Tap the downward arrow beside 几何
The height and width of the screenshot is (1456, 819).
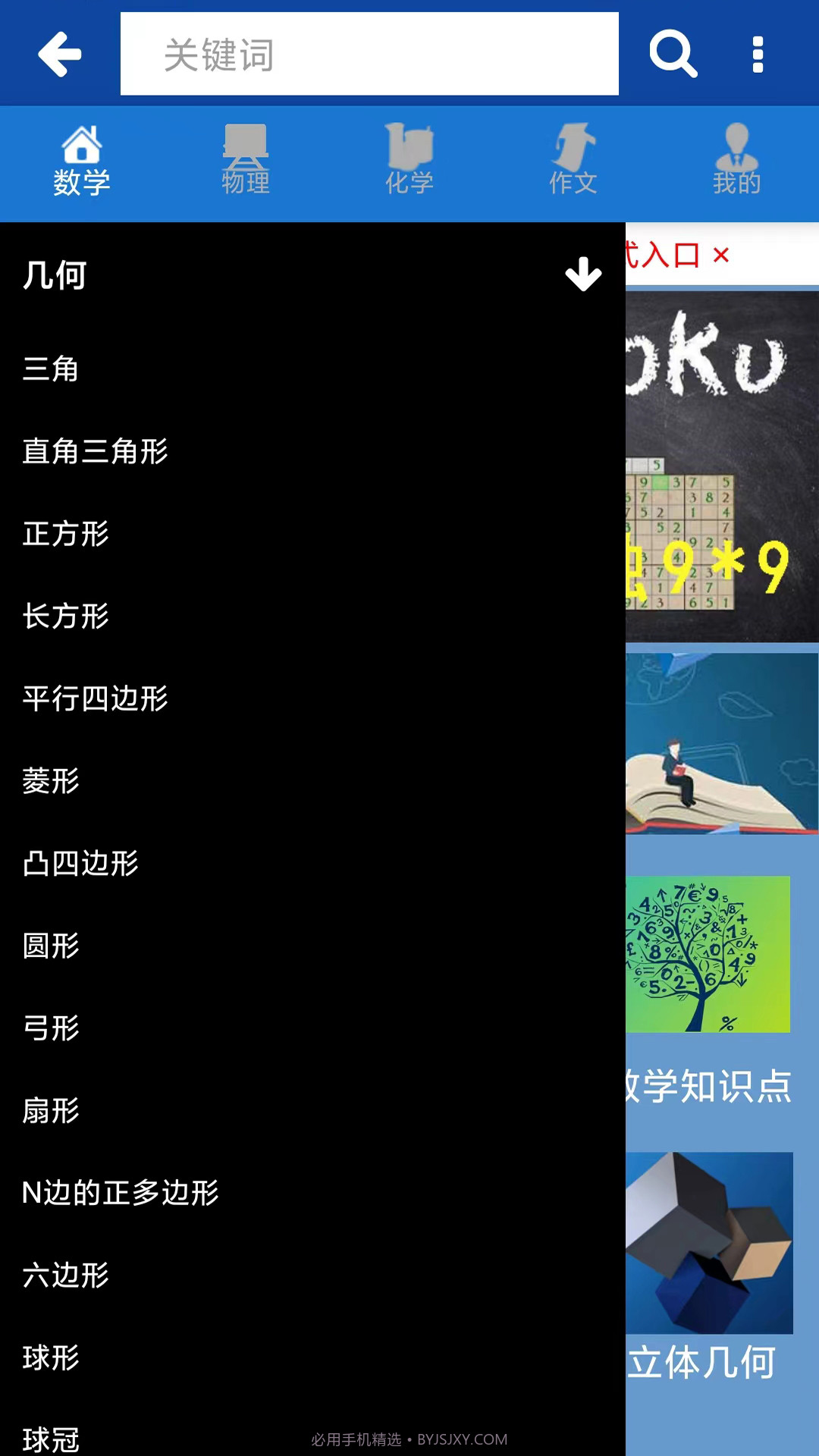(x=582, y=275)
